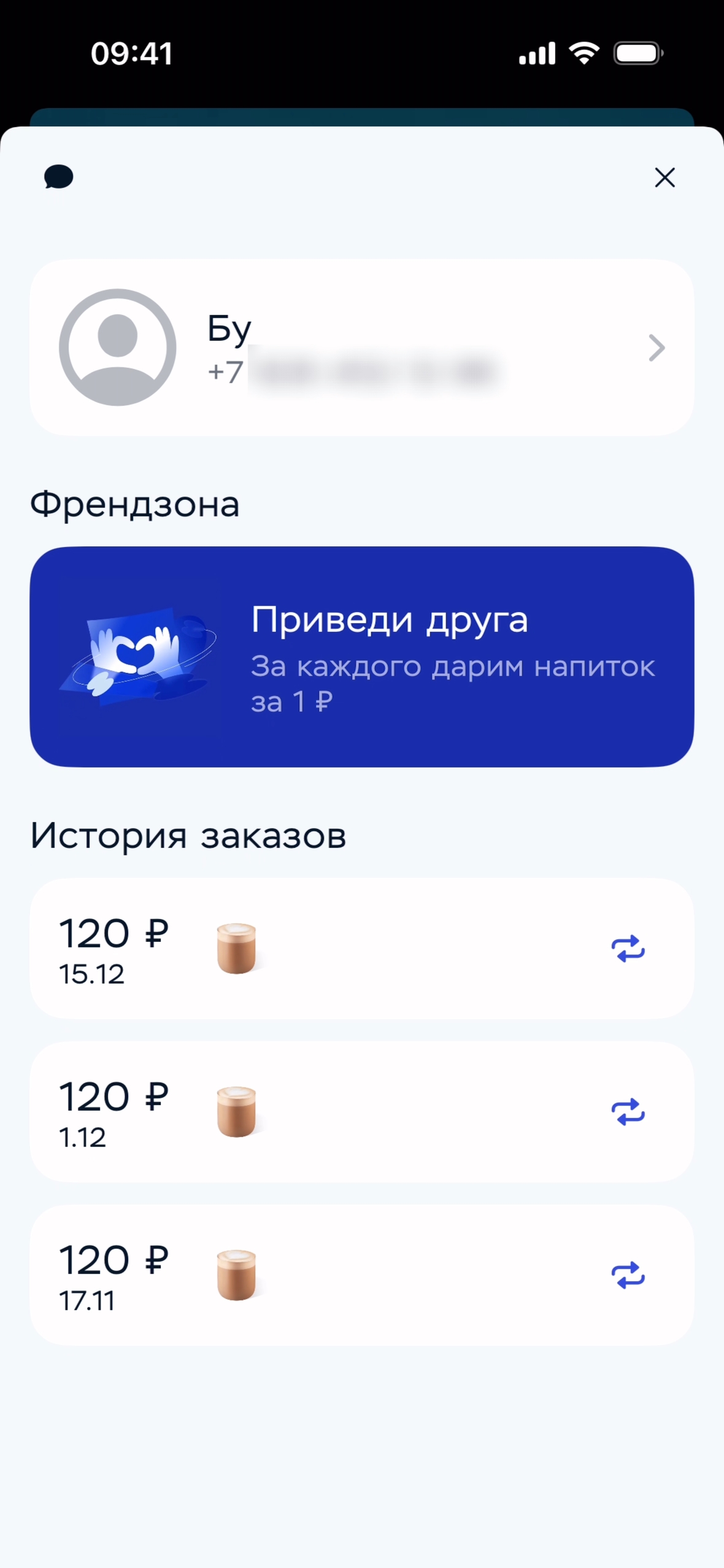This screenshot has width=724, height=1568.
Task: Open the support chat bubble icon
Action: point(59,177)
